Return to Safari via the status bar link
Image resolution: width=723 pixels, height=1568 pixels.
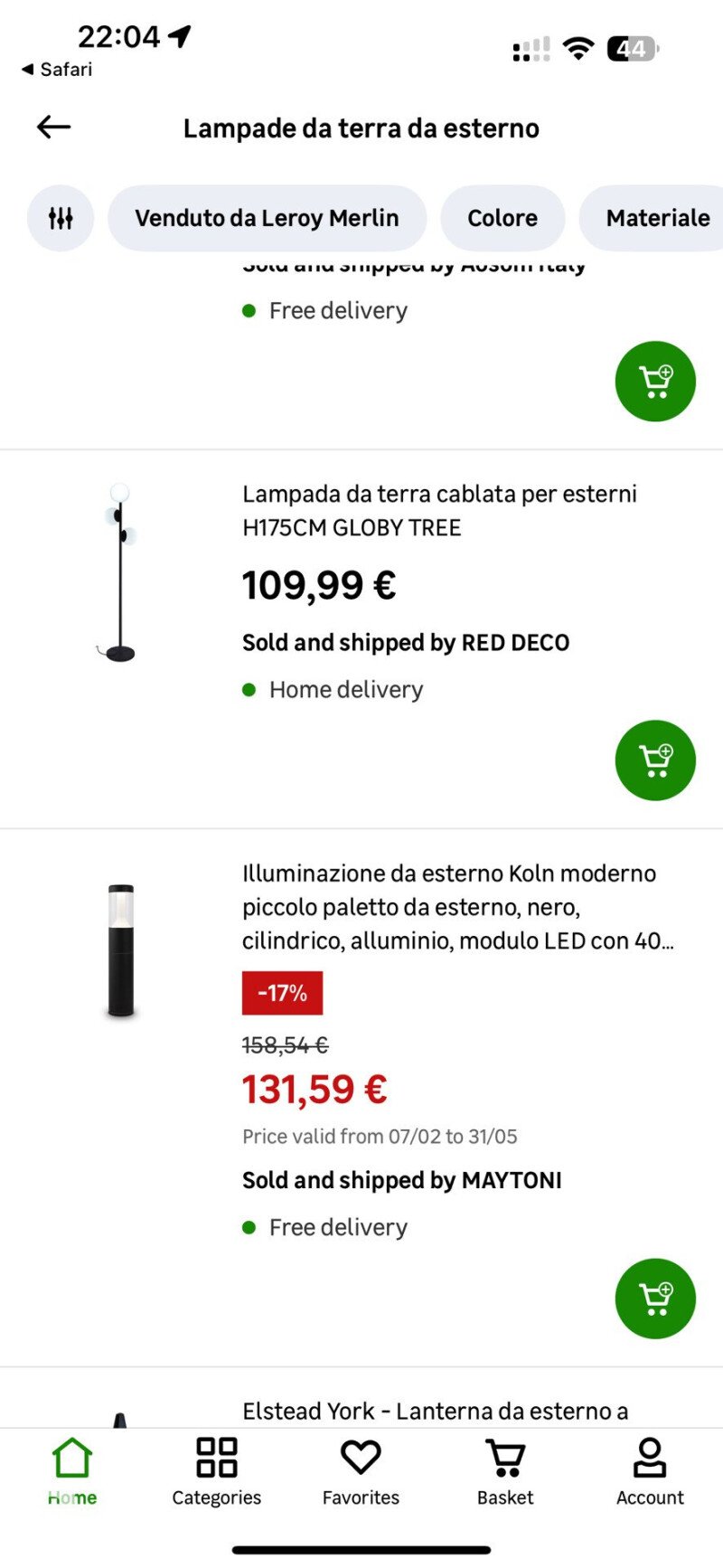click(57, 70)
